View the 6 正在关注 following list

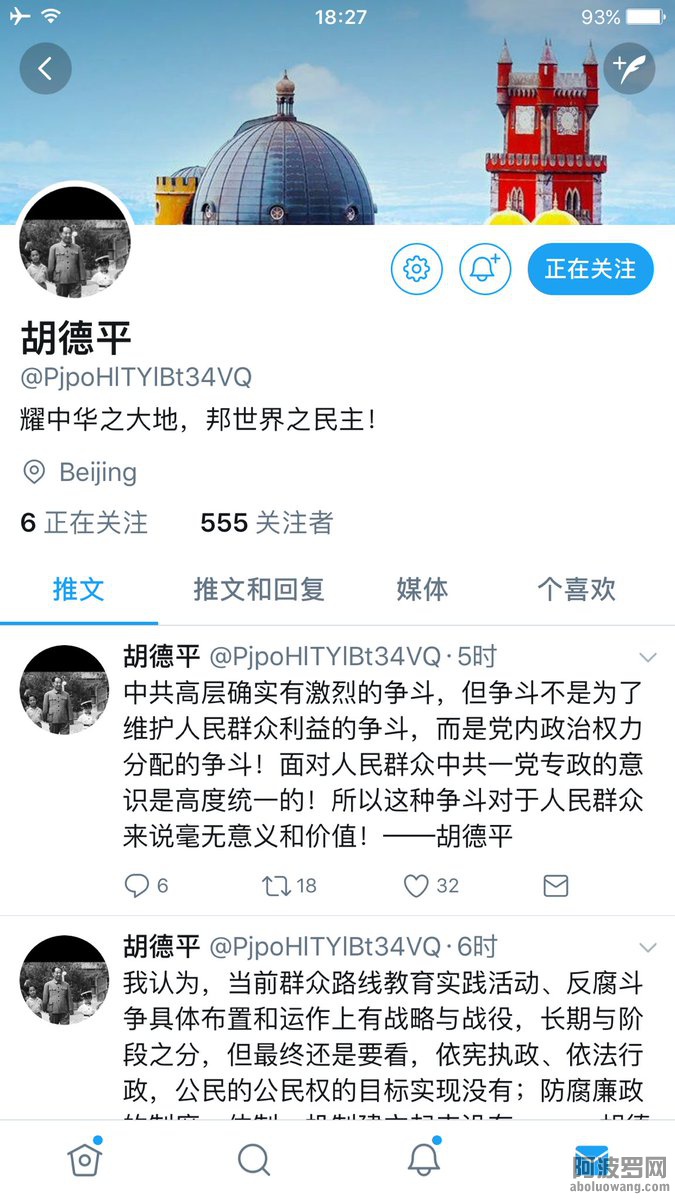pos(84,522)
